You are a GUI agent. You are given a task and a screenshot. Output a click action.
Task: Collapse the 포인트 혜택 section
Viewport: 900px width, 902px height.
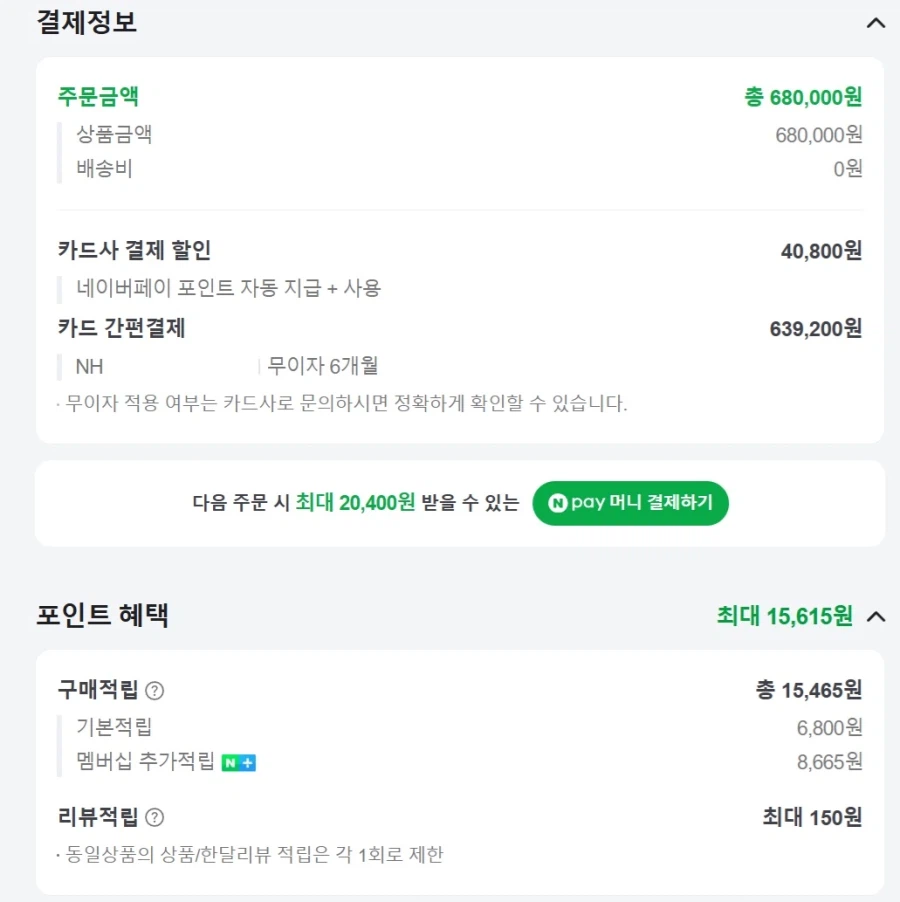[873, 617]
